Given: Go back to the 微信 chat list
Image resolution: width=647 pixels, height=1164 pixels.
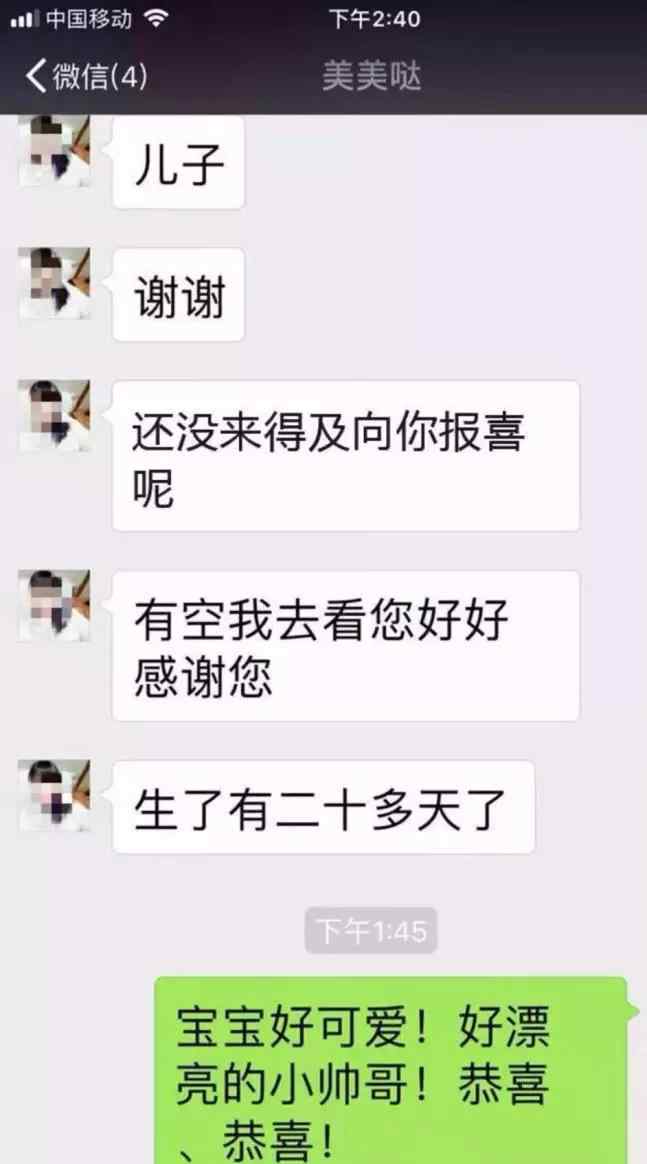Looking at the screenshot, I should 86,76.
